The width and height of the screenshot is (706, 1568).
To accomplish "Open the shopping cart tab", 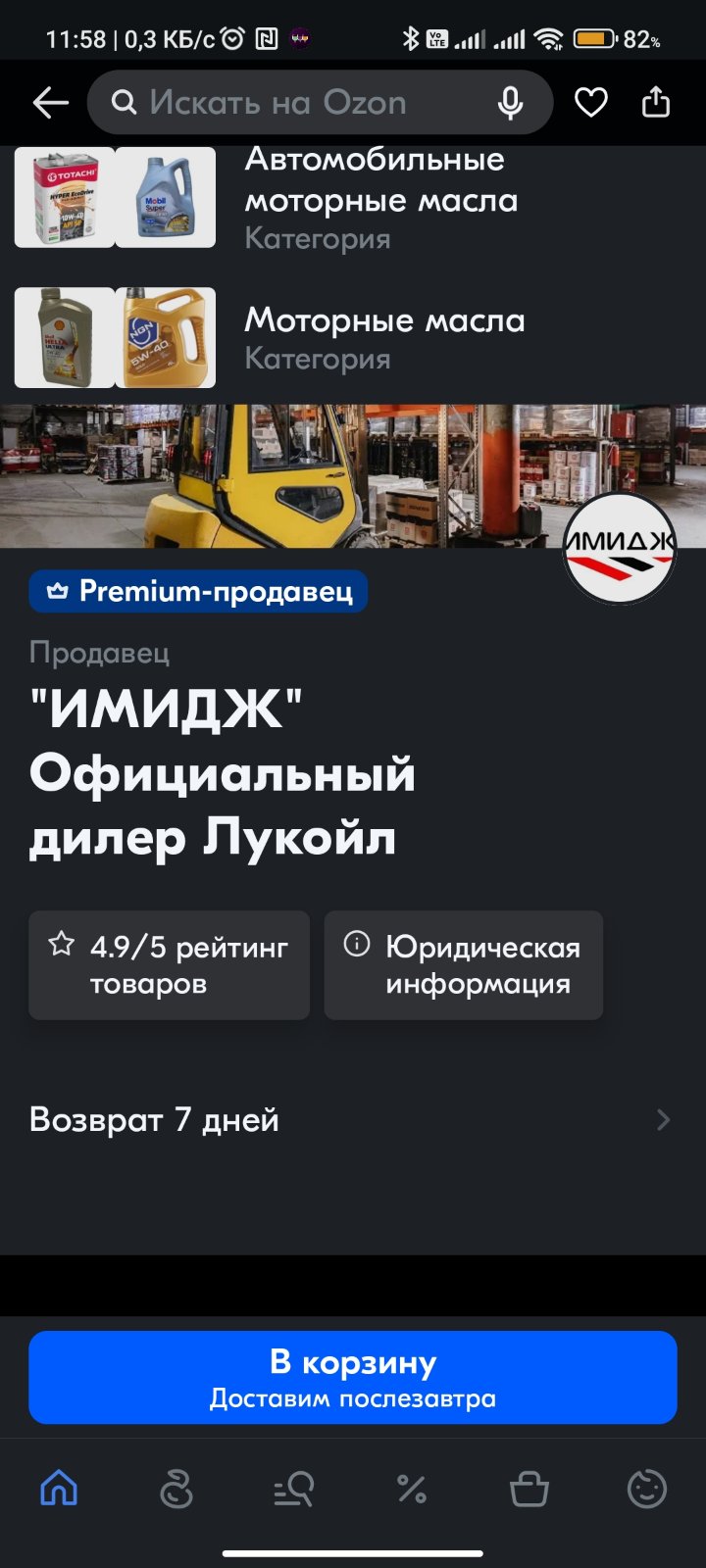I will pyautogui.click(x=529, y=1489).
